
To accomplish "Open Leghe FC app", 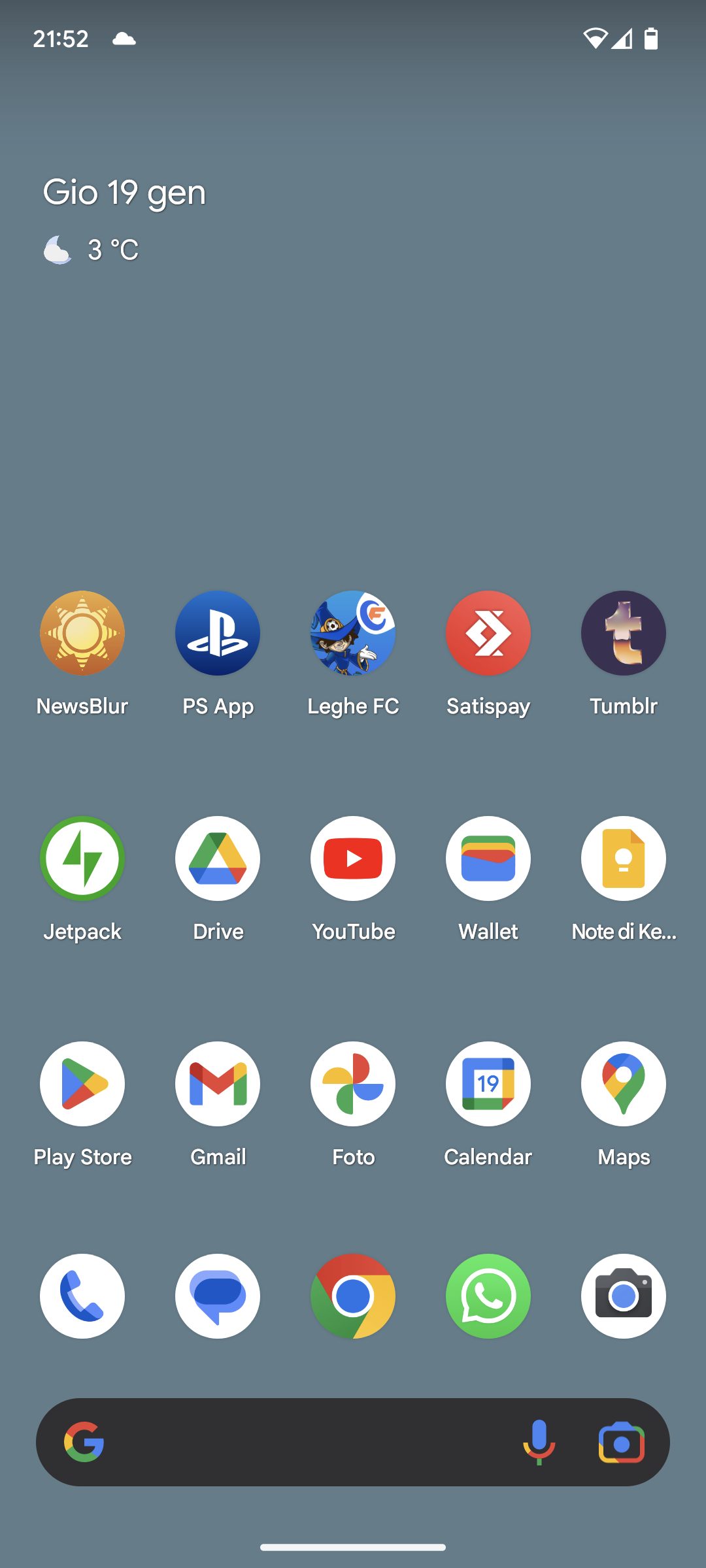I will 353,633.
